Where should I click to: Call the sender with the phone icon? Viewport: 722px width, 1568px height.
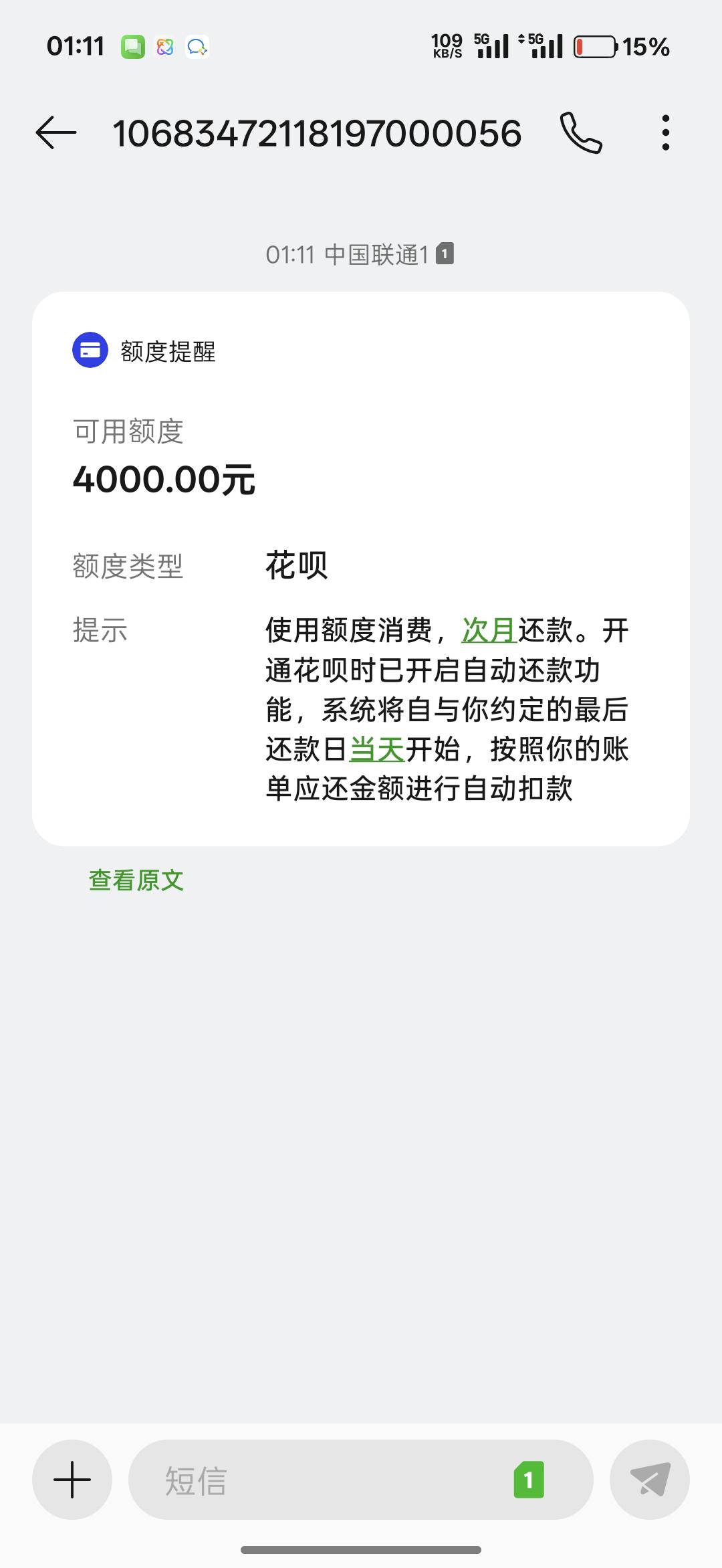pos(581,132)
